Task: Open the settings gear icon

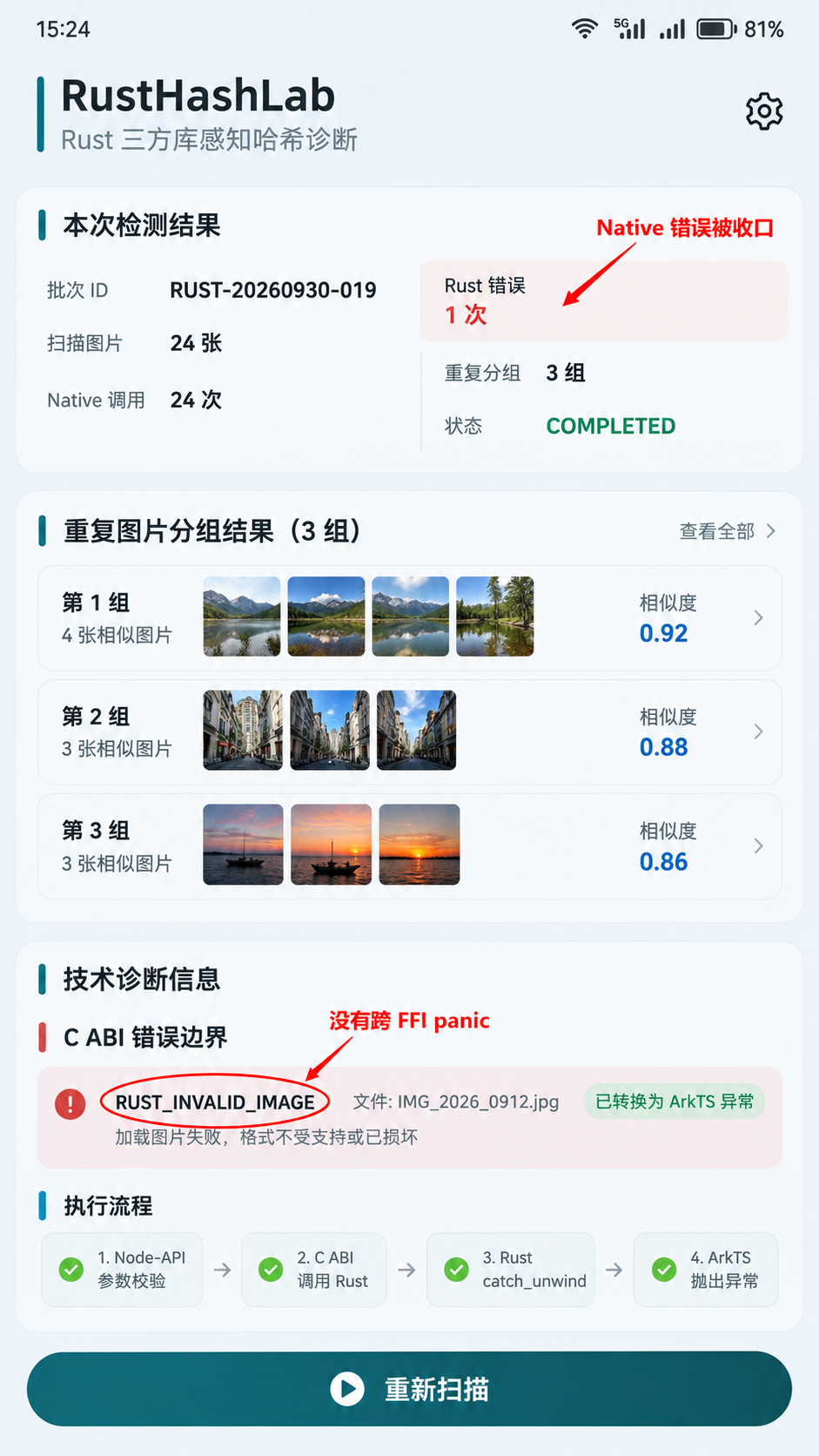Action: (x=763, y=111)
